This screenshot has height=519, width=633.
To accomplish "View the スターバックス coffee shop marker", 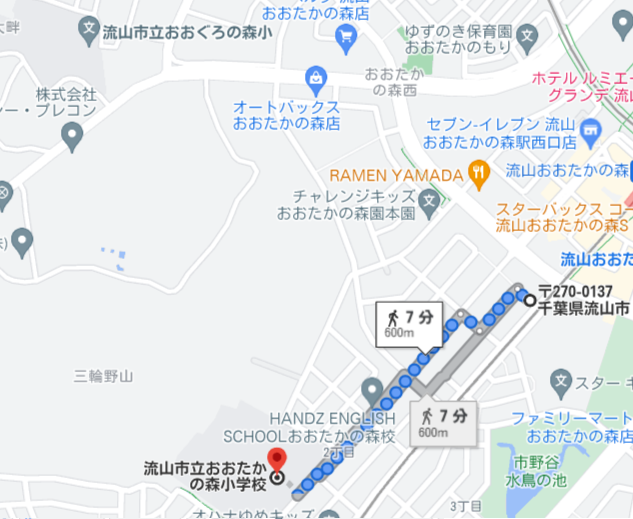I will [562, 218].
